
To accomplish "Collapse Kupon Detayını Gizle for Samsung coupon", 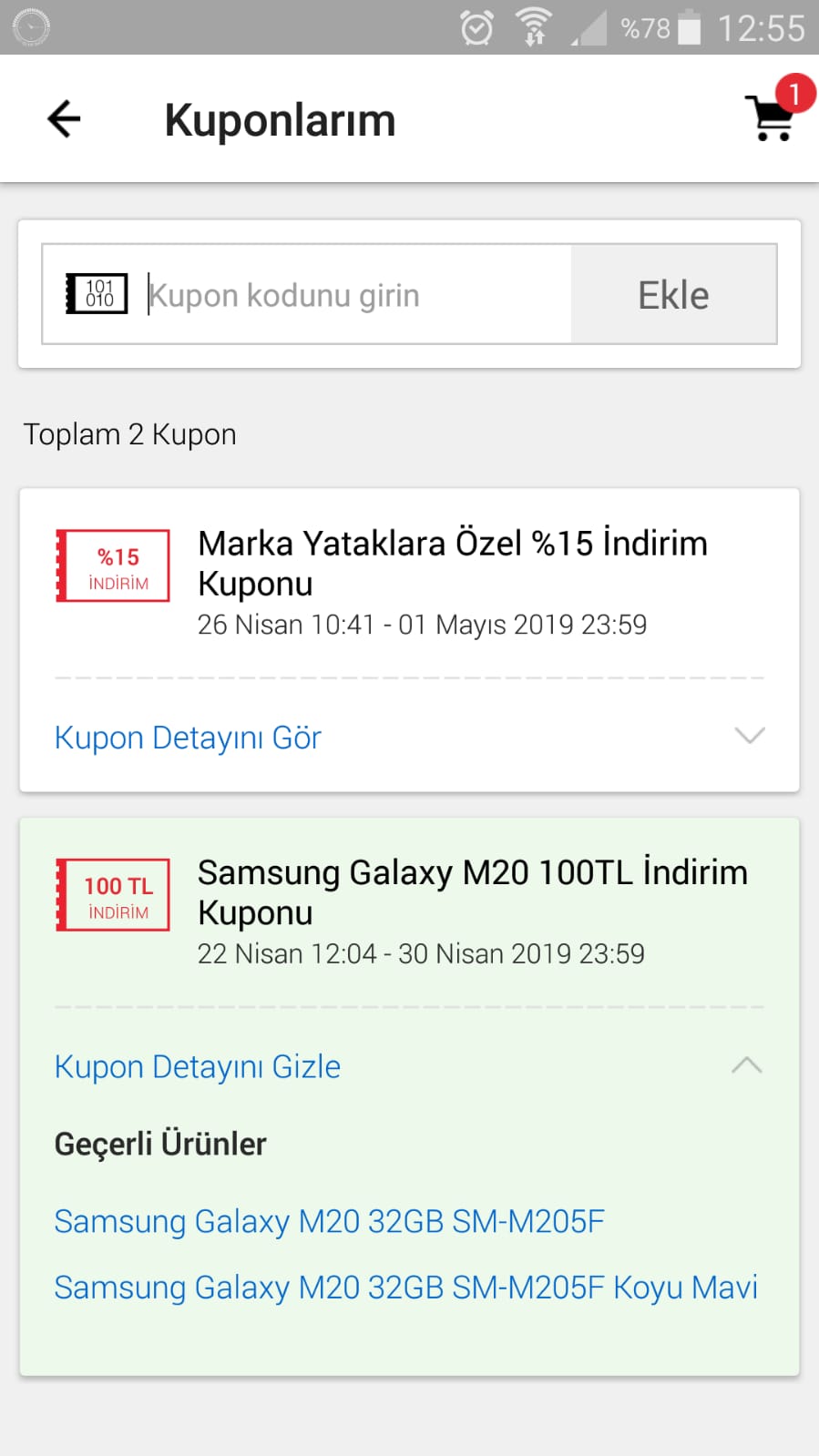I will [409, 1066].
